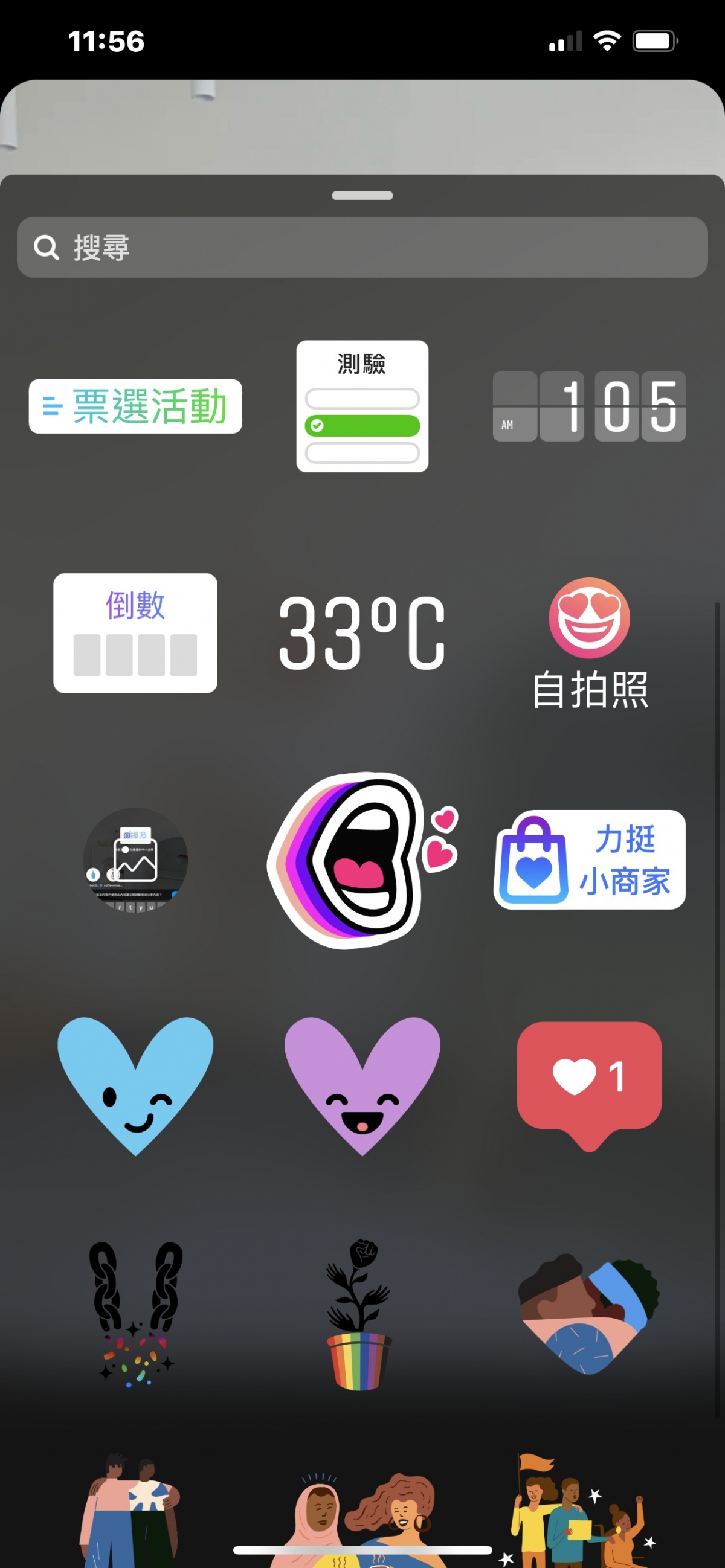The height and width of the screenshot is (1568, 725).
Task: Insert the 105 AM clock sticker
Action: point(588,406)
